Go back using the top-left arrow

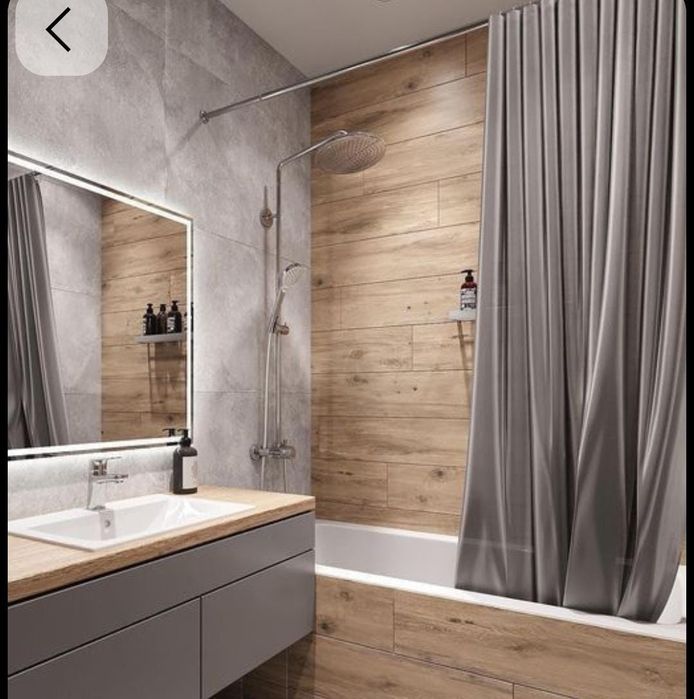tap(58, 30)
